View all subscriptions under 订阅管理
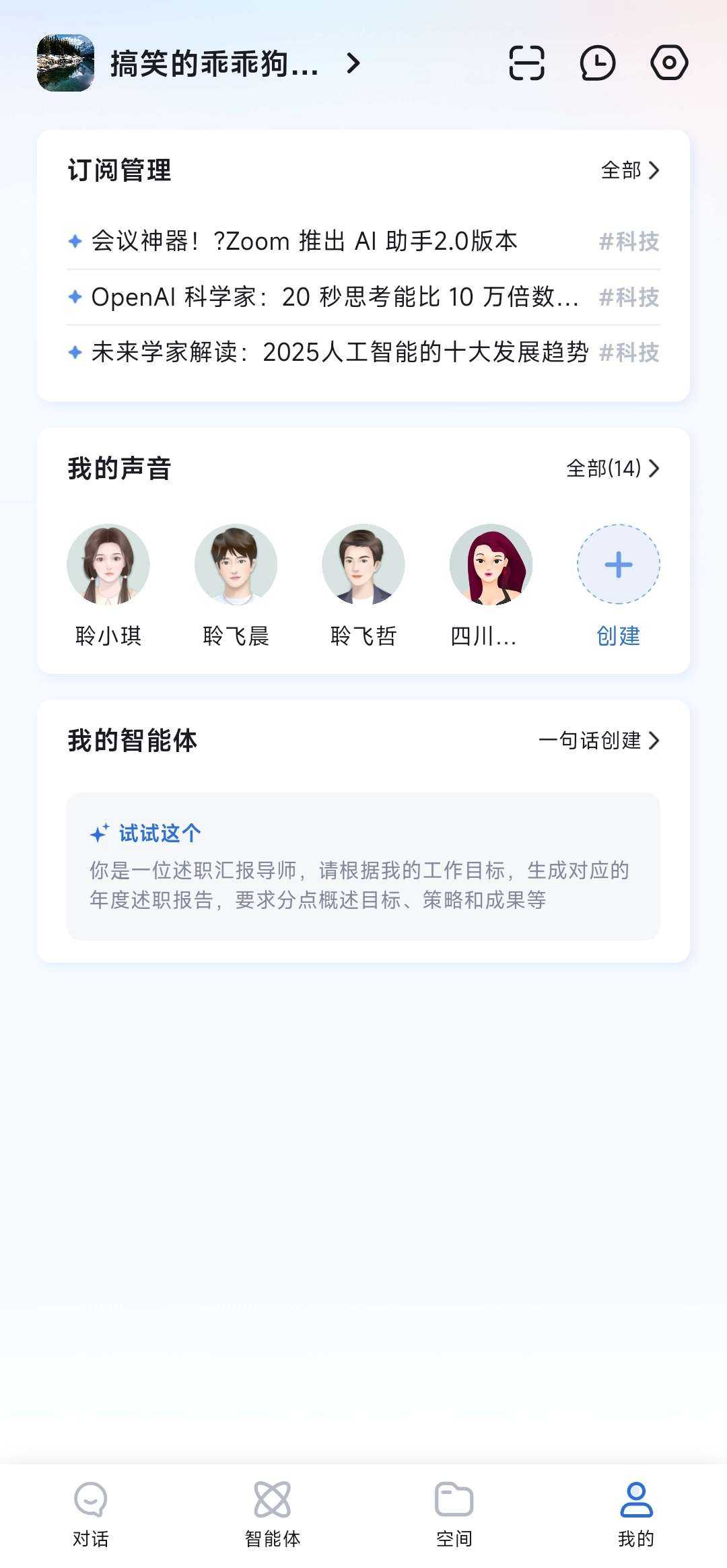Viewport: 727px width, 1568px height. click(630, 170)
